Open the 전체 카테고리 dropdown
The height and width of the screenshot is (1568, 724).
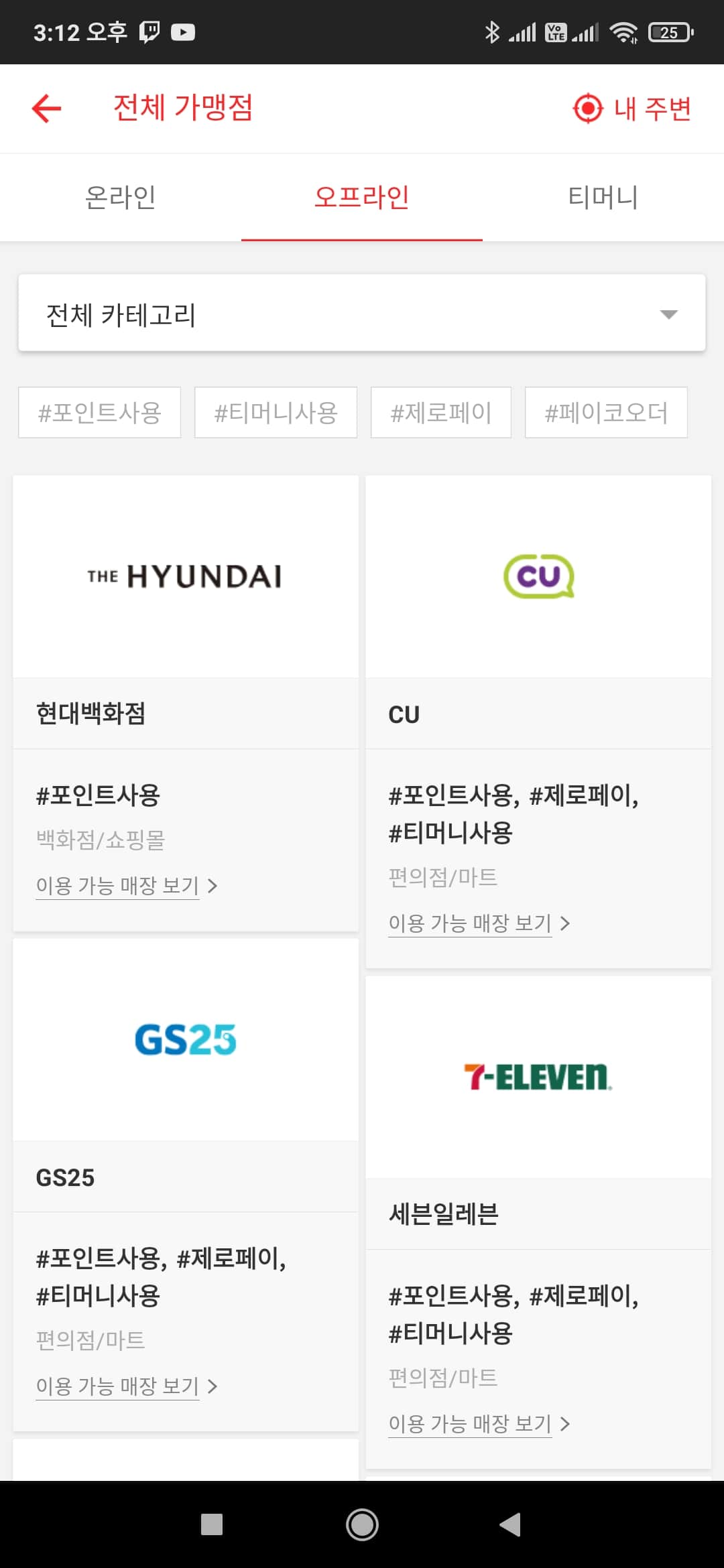click(362, 313)
